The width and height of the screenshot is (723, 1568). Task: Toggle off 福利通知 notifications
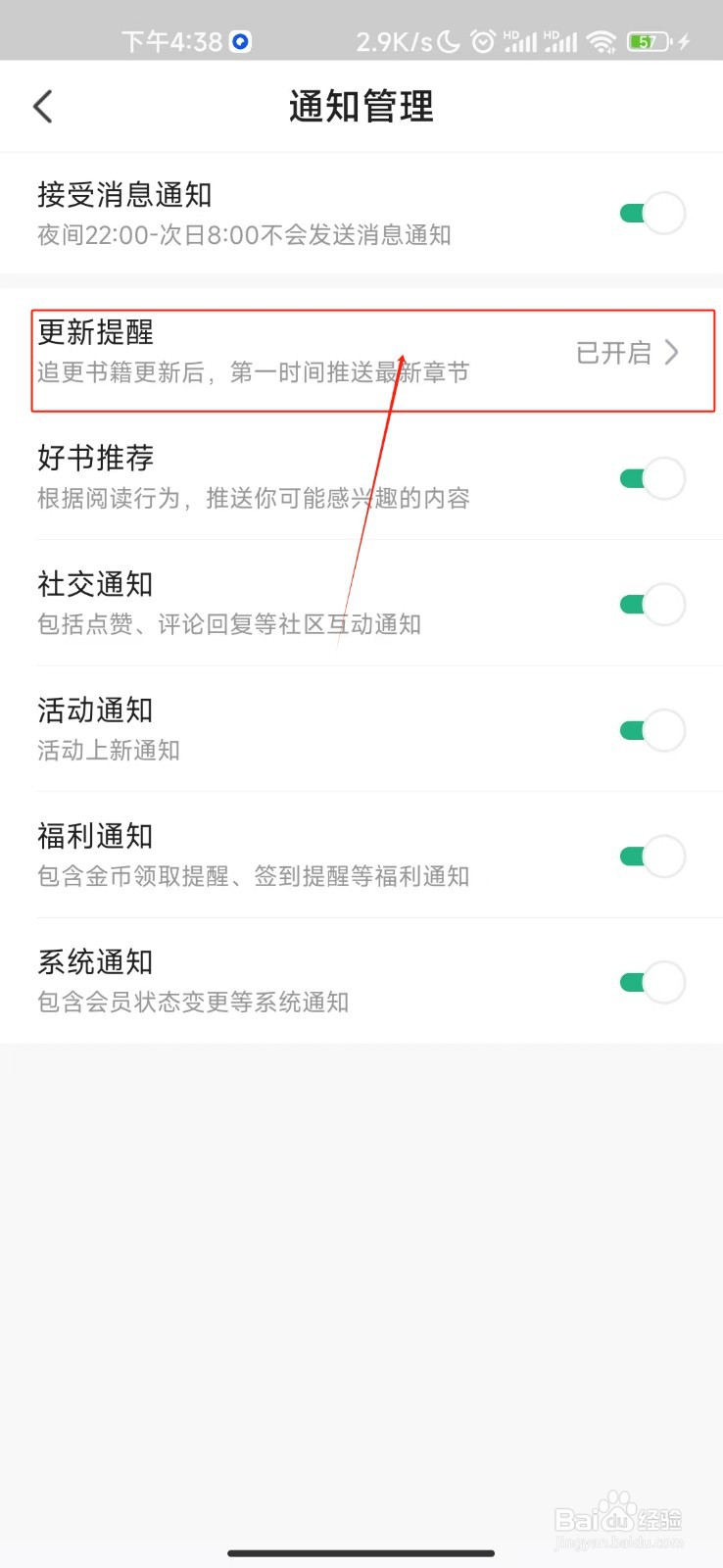coord(651,856)
